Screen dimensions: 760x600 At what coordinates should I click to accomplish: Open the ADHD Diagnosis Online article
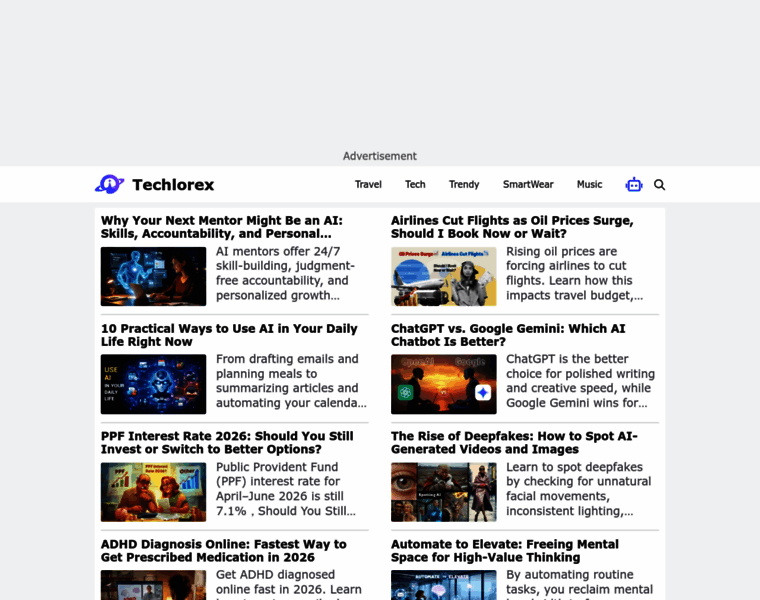[x=223, y=551]
